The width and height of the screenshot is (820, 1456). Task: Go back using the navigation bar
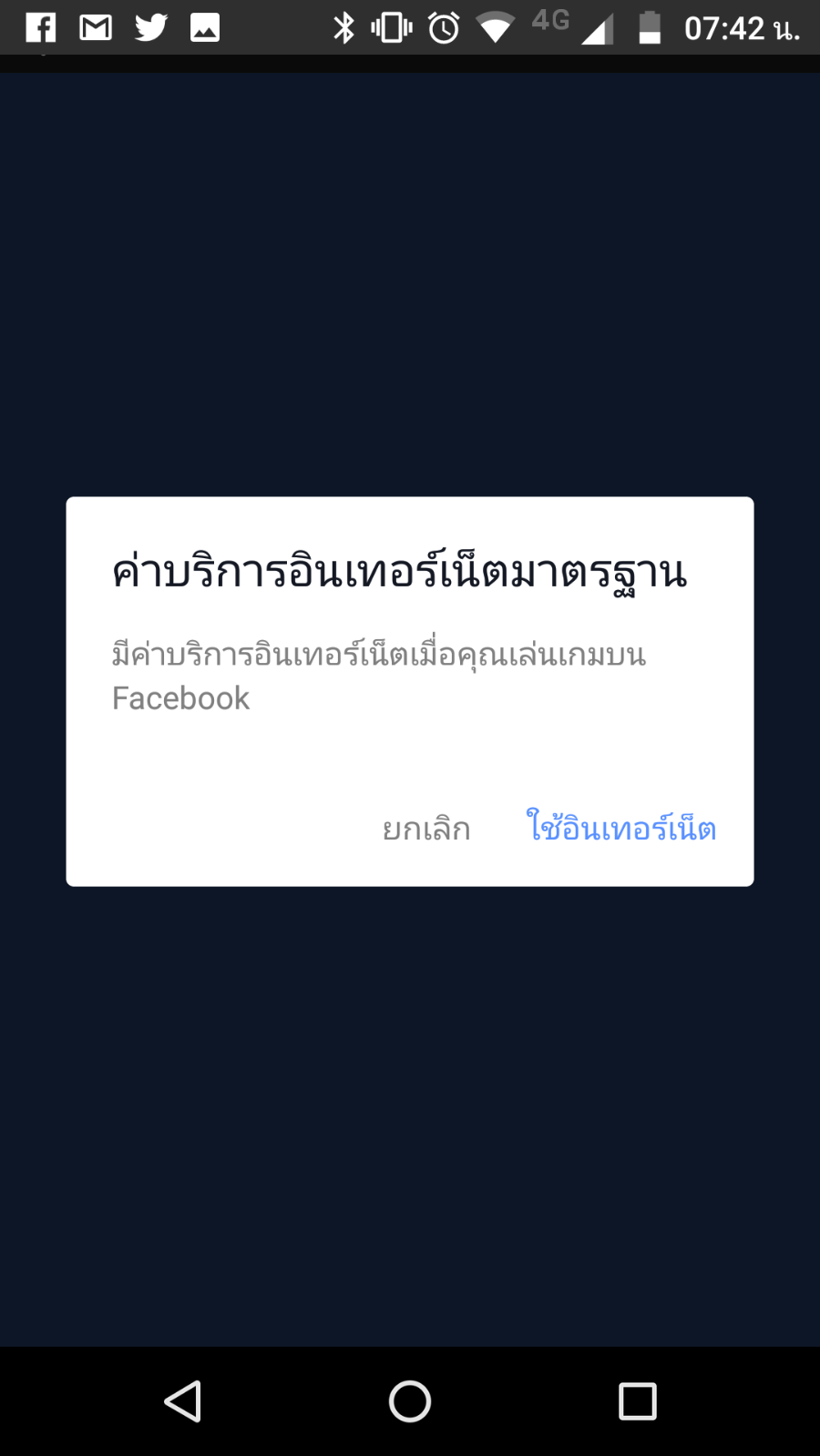182,1400
